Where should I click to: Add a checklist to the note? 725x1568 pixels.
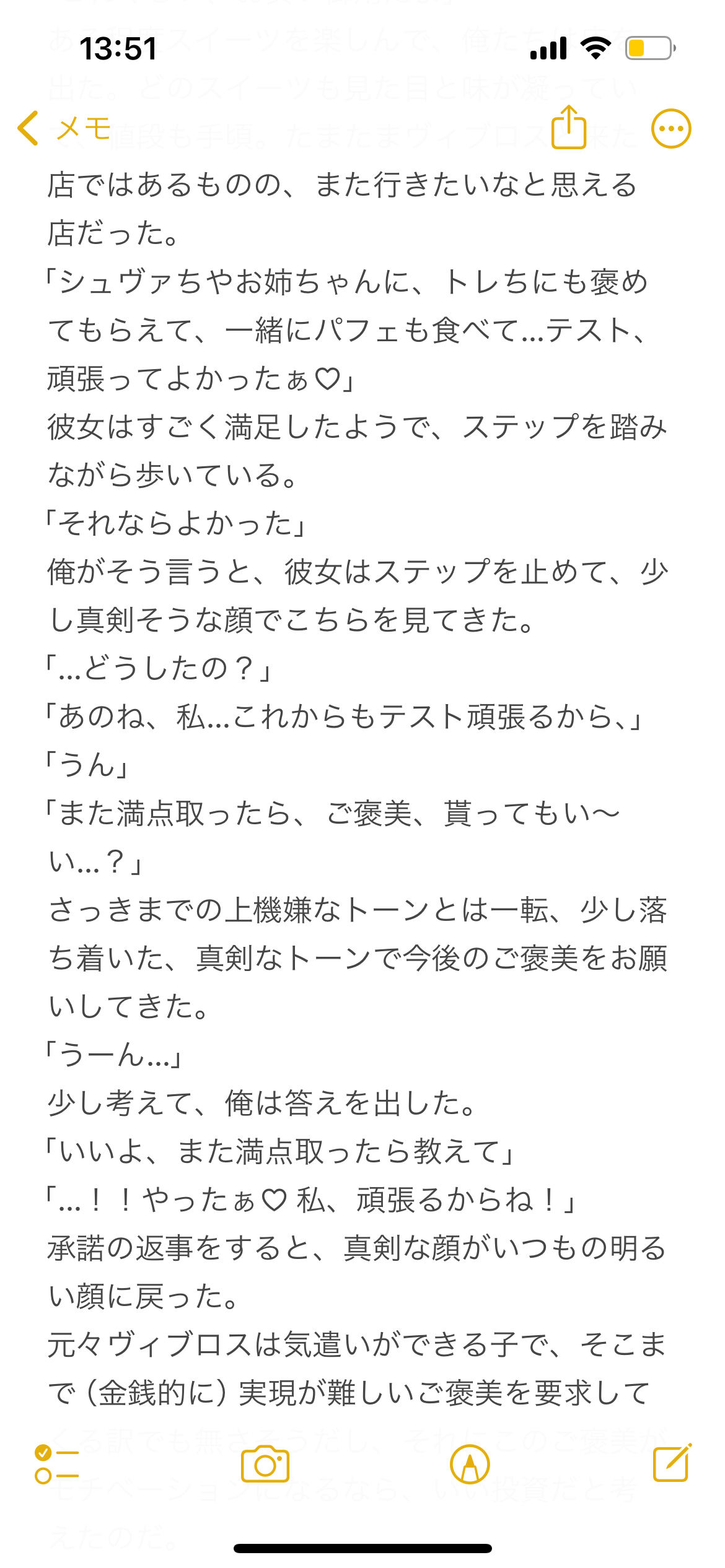pos(56,1464)
